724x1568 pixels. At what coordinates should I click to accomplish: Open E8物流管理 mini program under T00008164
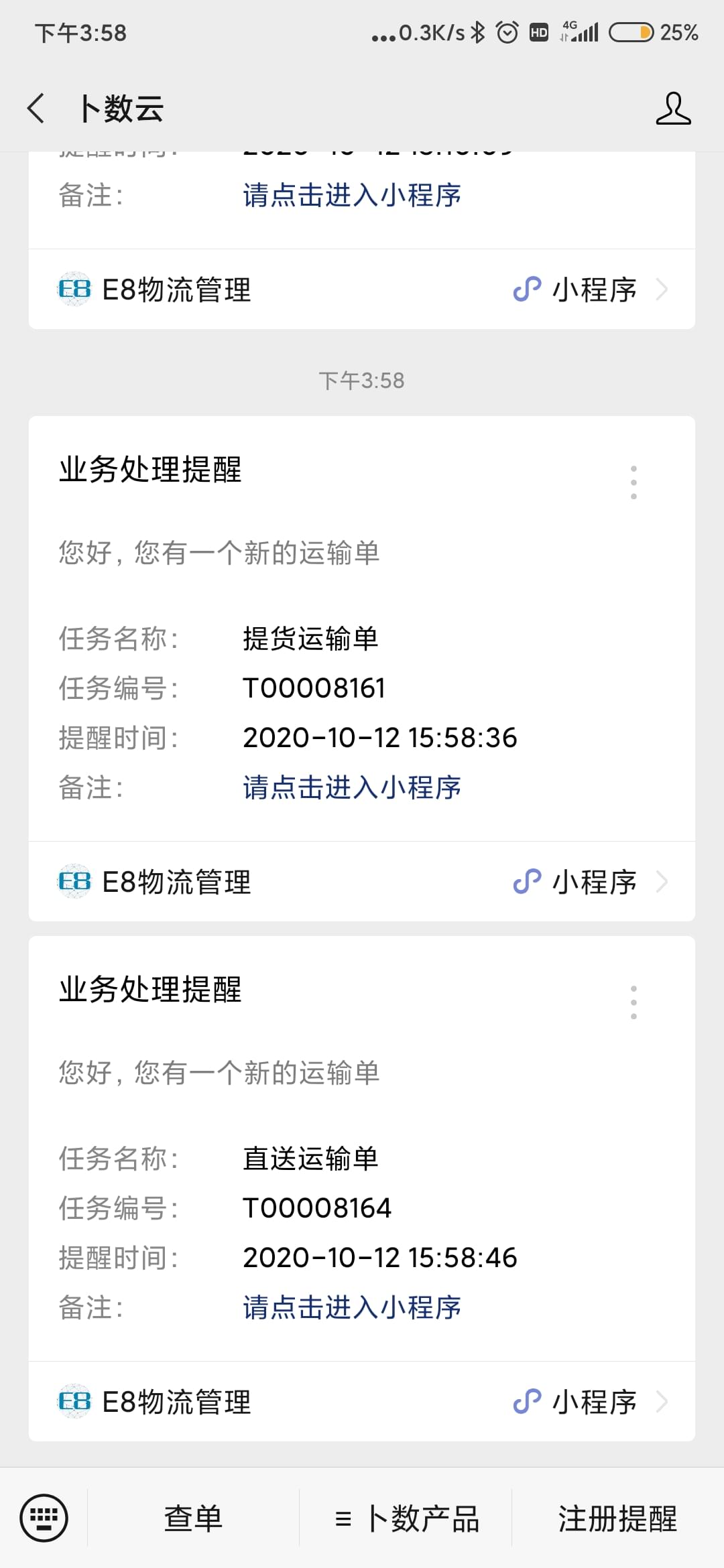(362, 1402)
